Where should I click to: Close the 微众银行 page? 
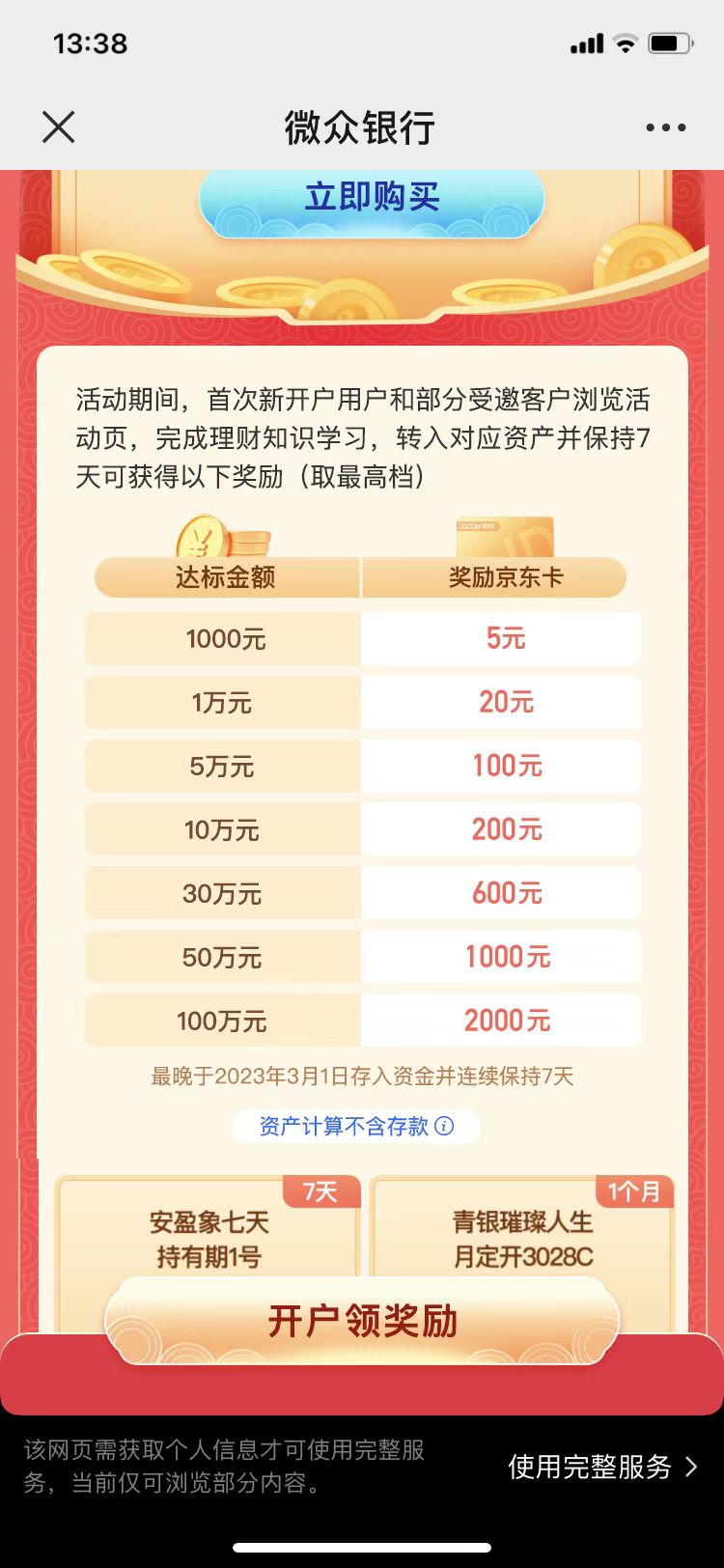(59, 127)
